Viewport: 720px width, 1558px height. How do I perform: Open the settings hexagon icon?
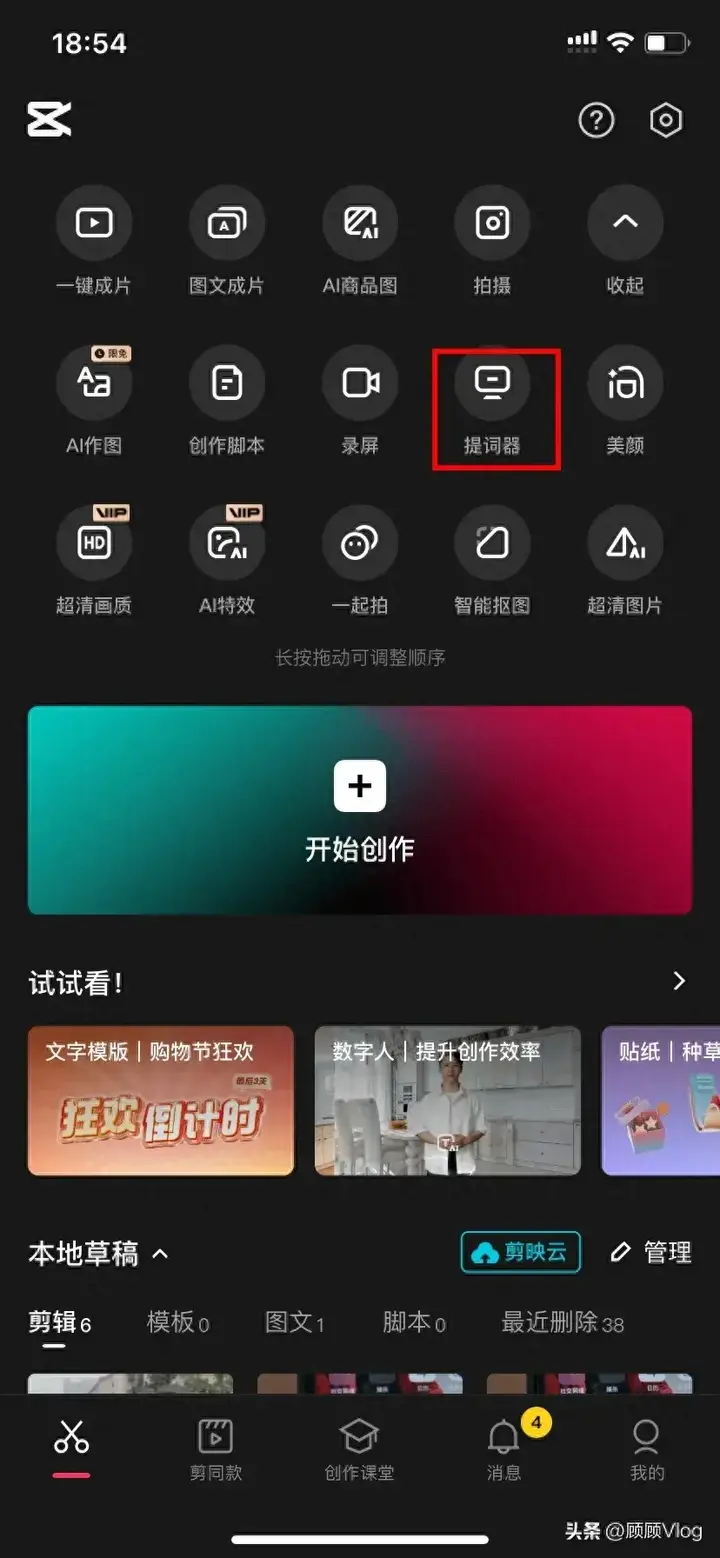click(x=665, y=121)
